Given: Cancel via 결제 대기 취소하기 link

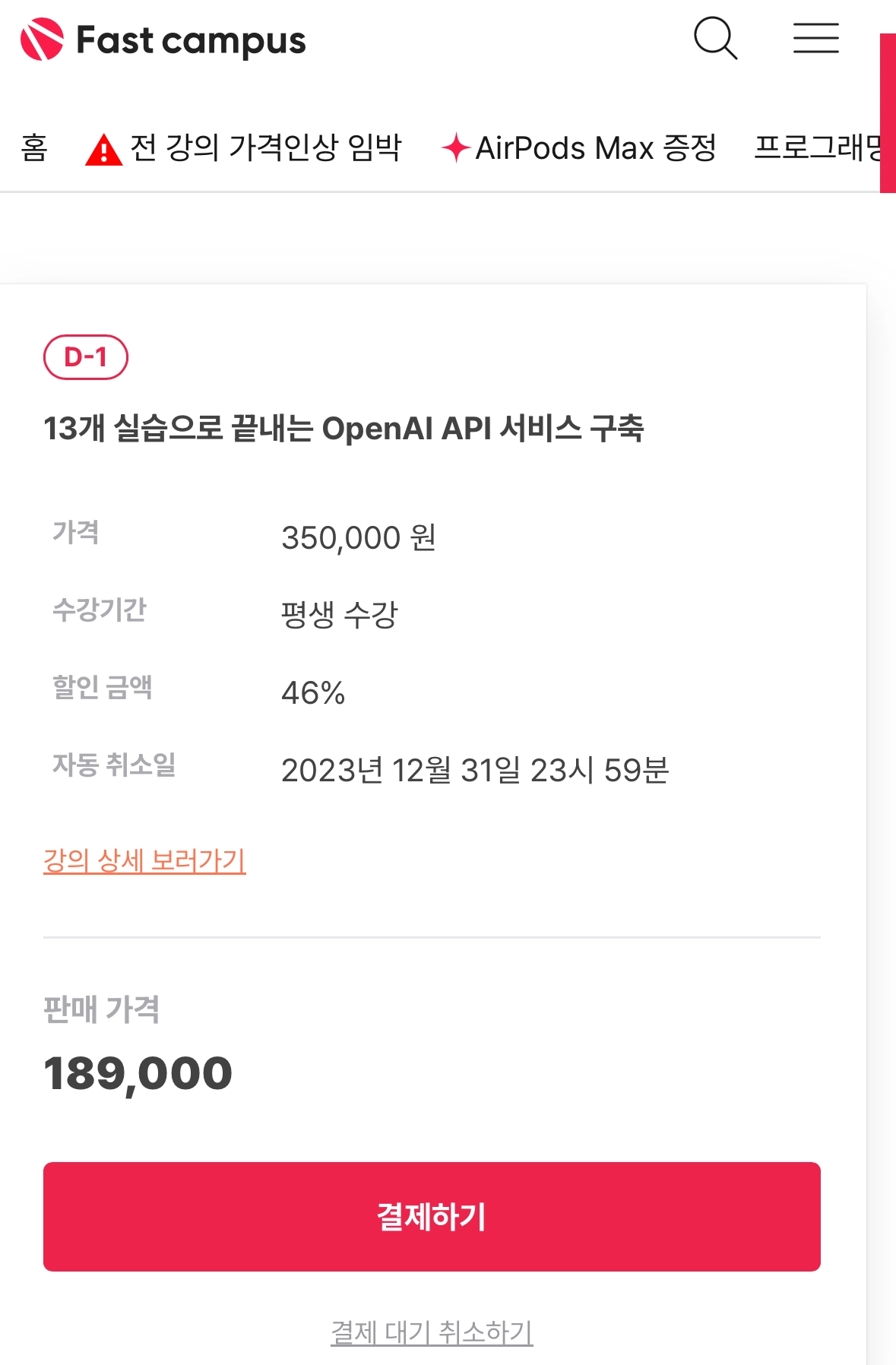Looking at the screenshot, I should click(432, 1332).
